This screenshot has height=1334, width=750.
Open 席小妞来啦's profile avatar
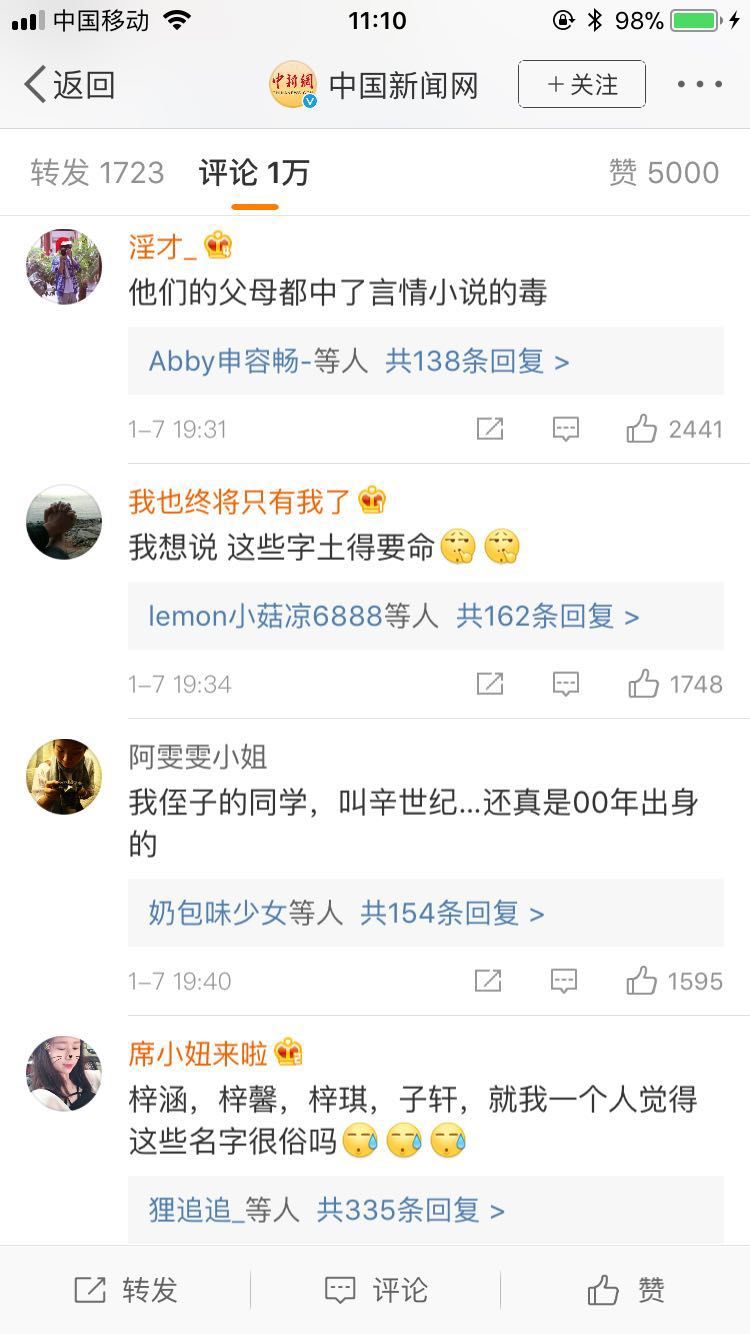coord(64,1073)
